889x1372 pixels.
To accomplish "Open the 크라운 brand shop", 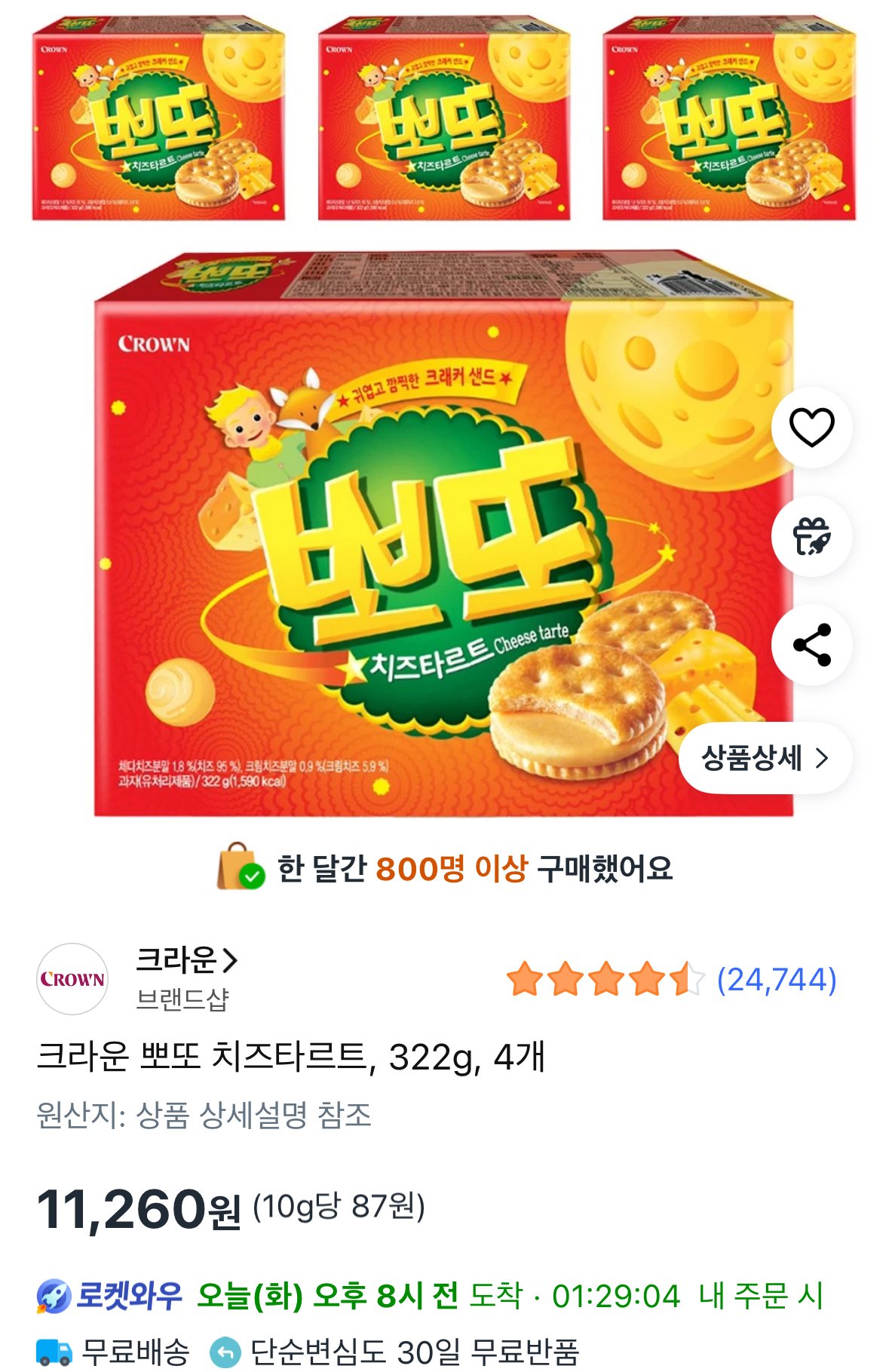I will 185,960.
